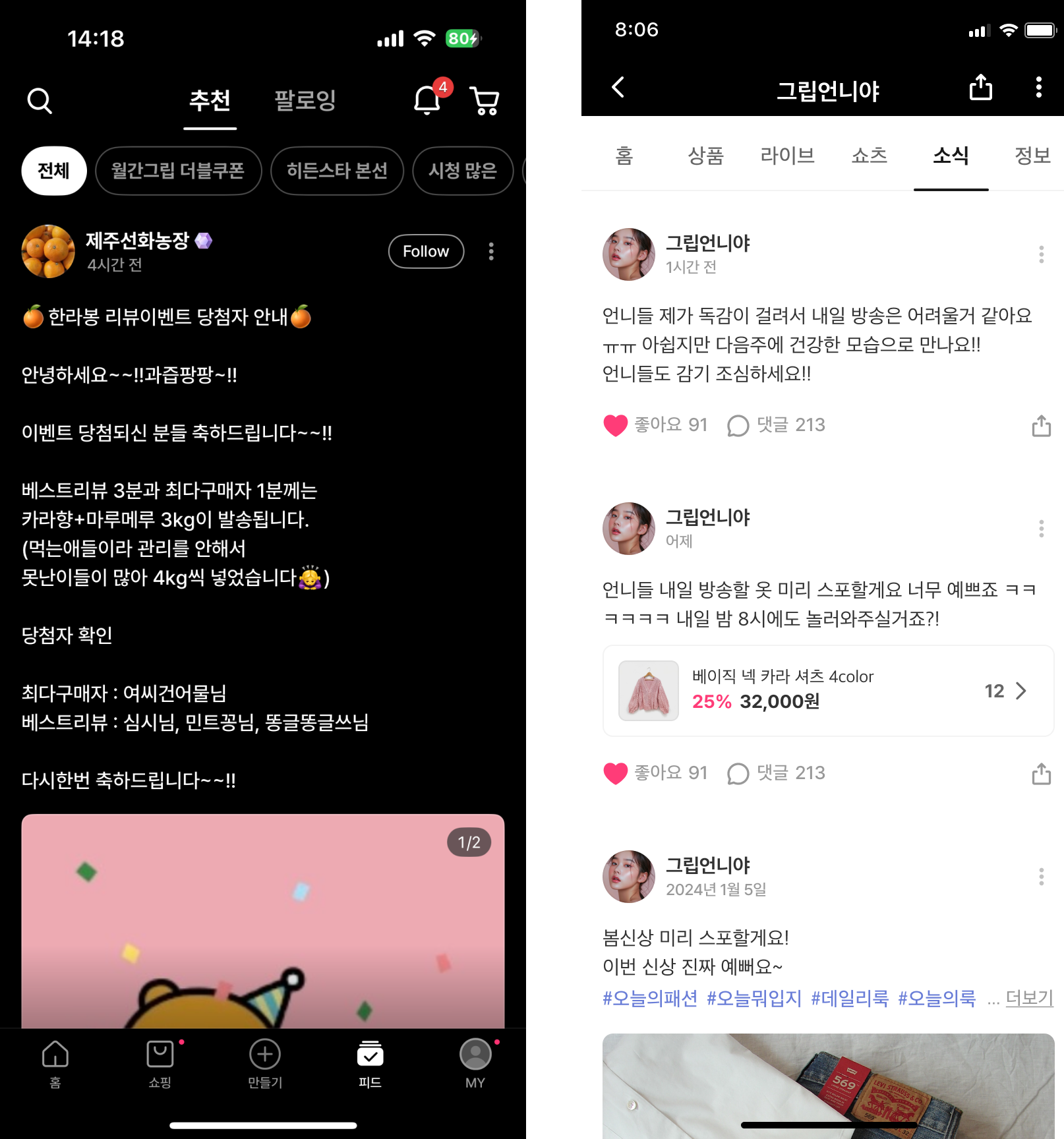
Task: Select the 월간그립 더블쿠폰 chip
Action: [x=178, y=171]
